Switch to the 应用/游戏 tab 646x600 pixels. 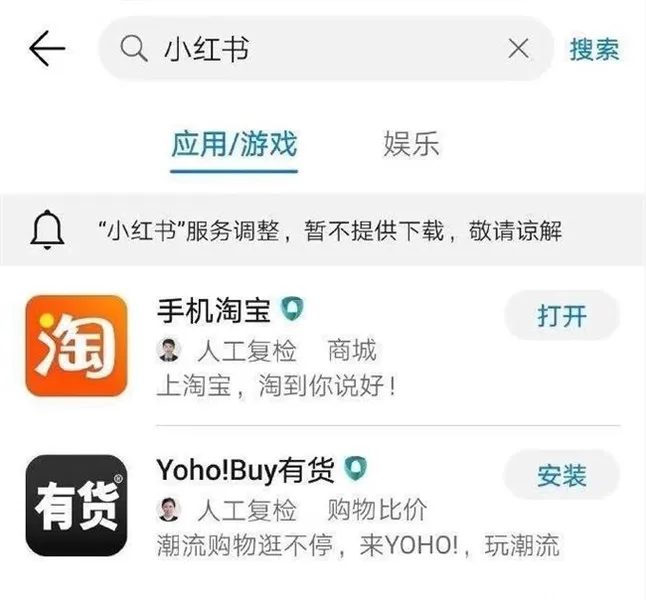click(x=233, y=144)
